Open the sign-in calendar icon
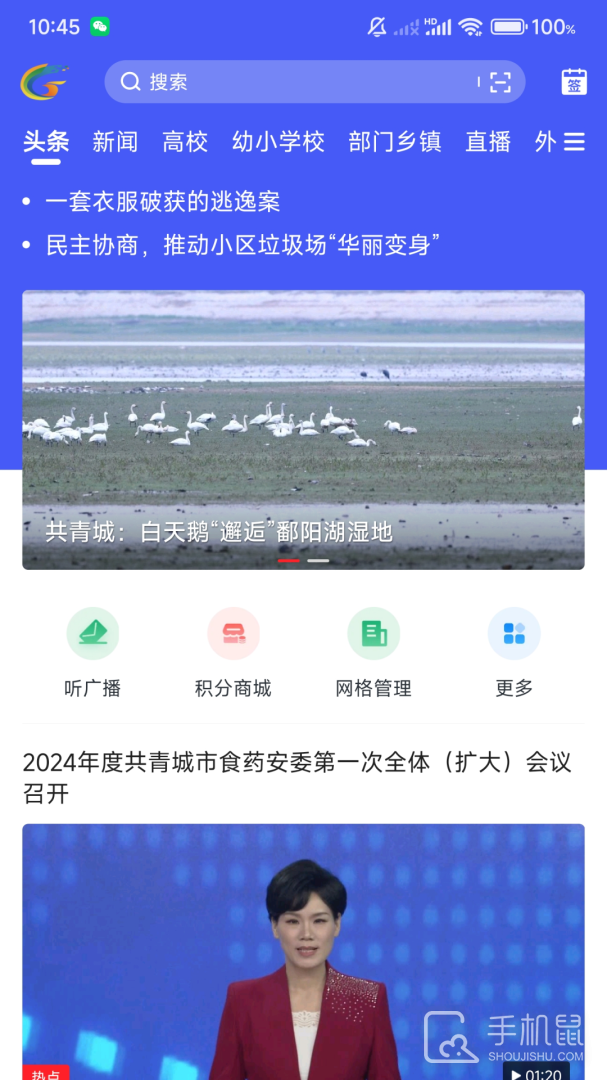The width and height of the screenshot is (607, 1080). point(574,82)
